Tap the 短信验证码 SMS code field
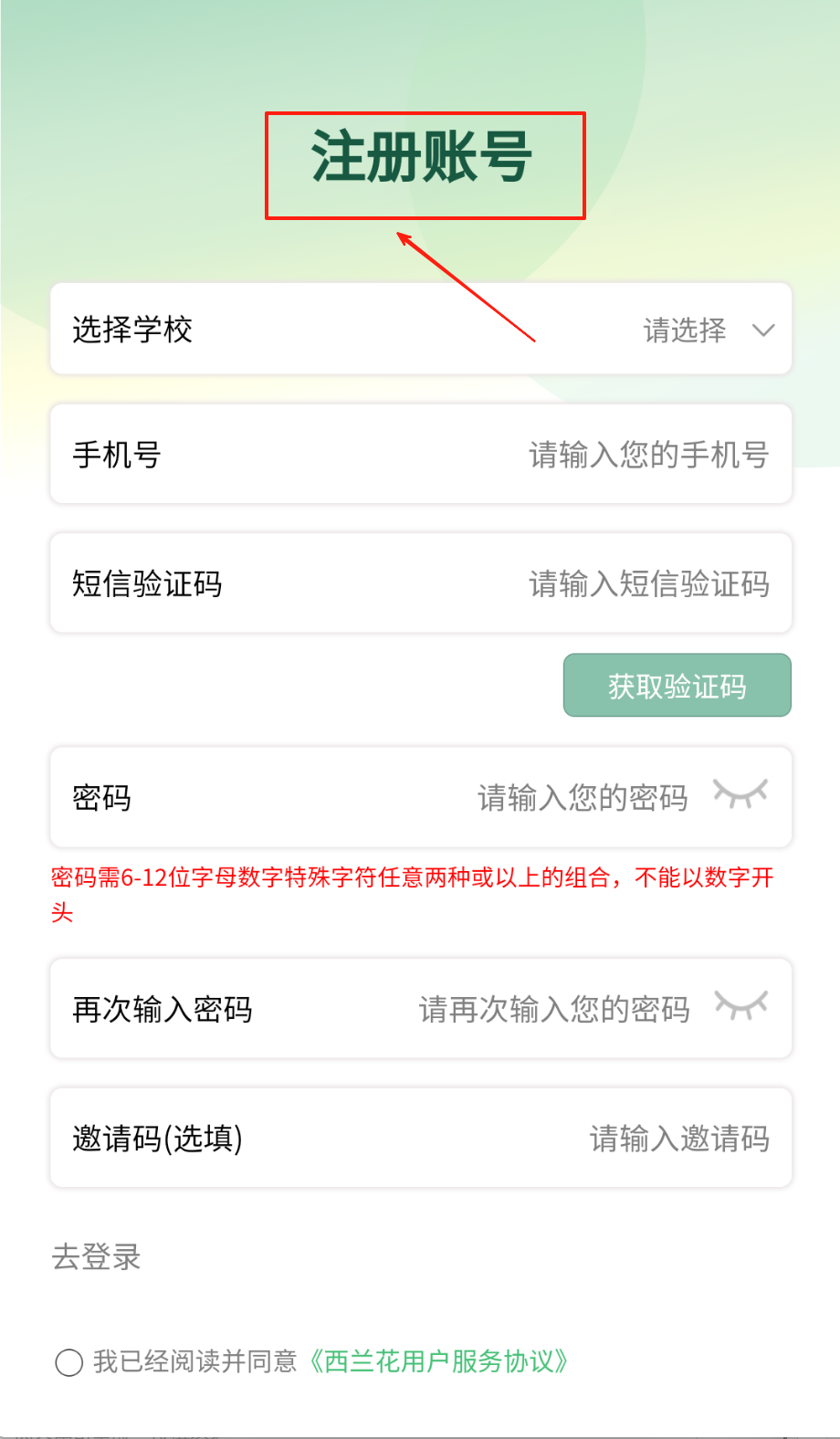 [647, 584]
